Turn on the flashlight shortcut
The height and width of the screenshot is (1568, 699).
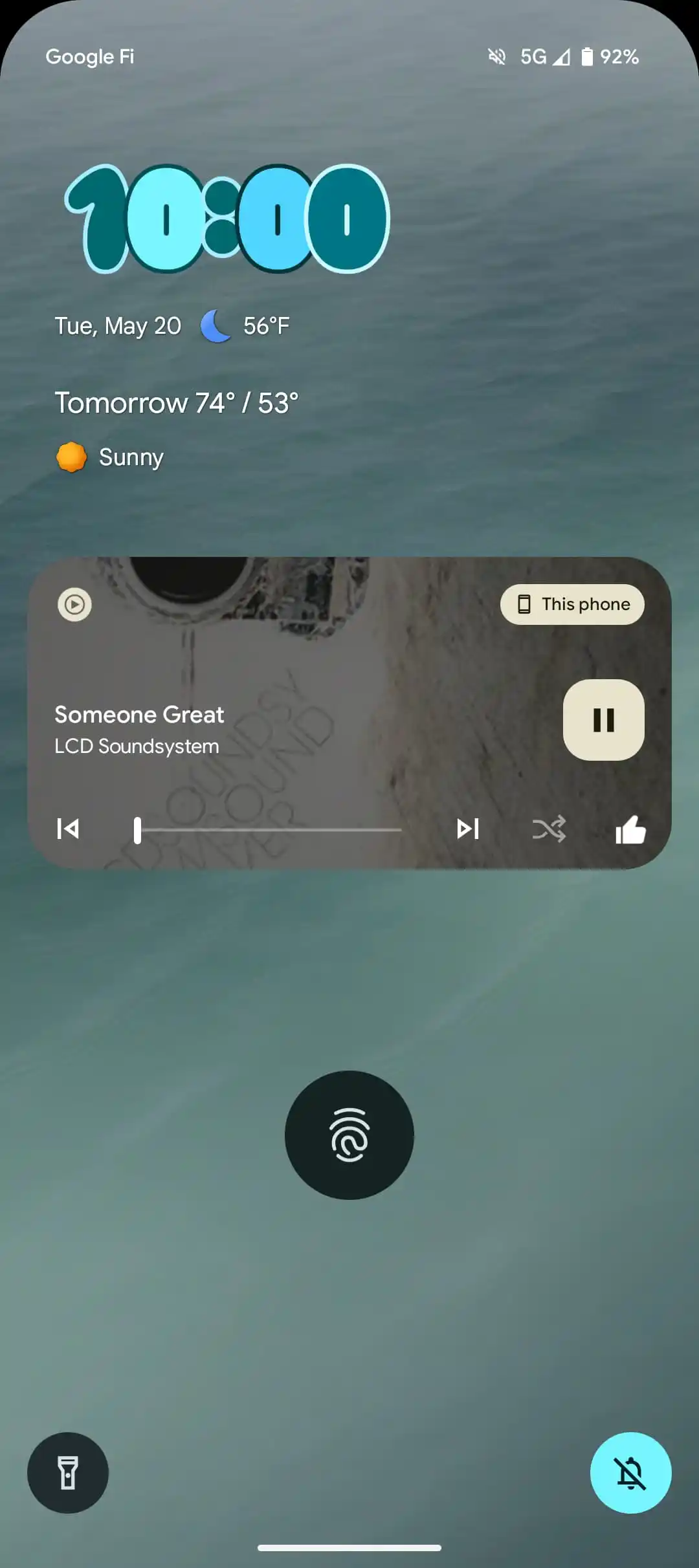point(68,1473)
